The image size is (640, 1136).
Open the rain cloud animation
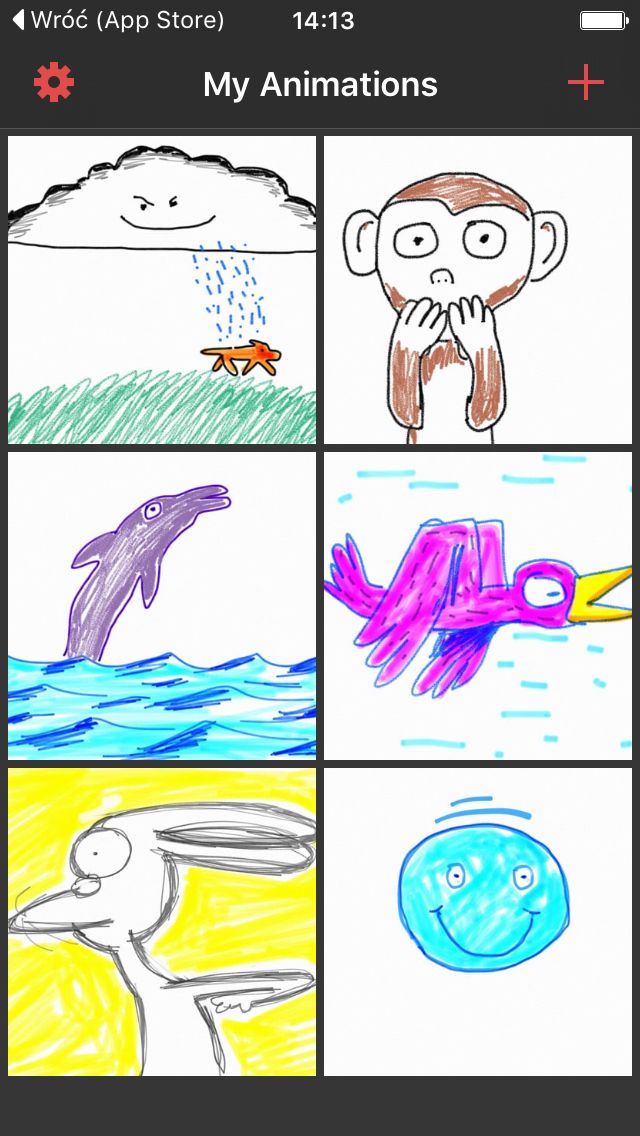click(162, 290)
